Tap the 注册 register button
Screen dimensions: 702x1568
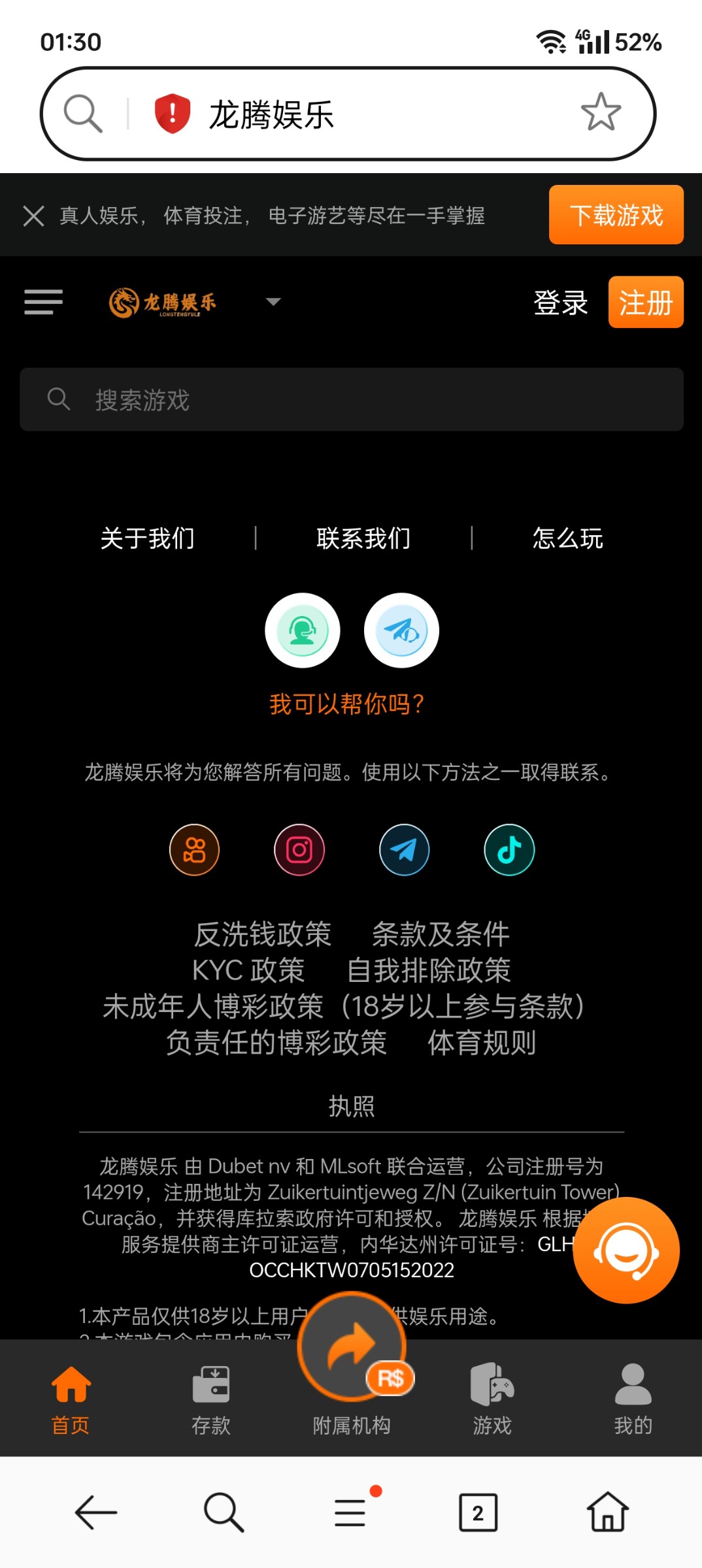pos(645,302)
